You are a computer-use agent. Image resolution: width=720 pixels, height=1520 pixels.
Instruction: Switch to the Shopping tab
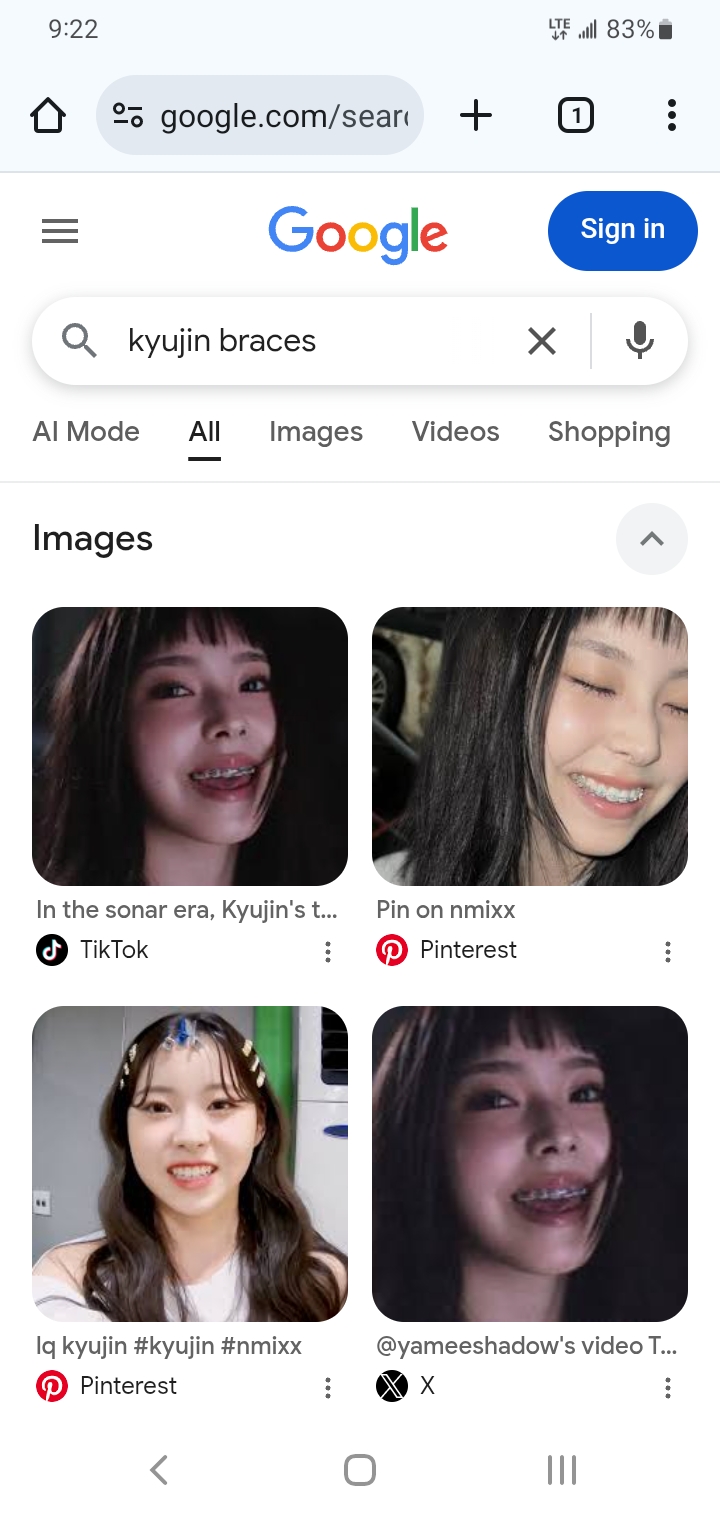click(609, 432)
